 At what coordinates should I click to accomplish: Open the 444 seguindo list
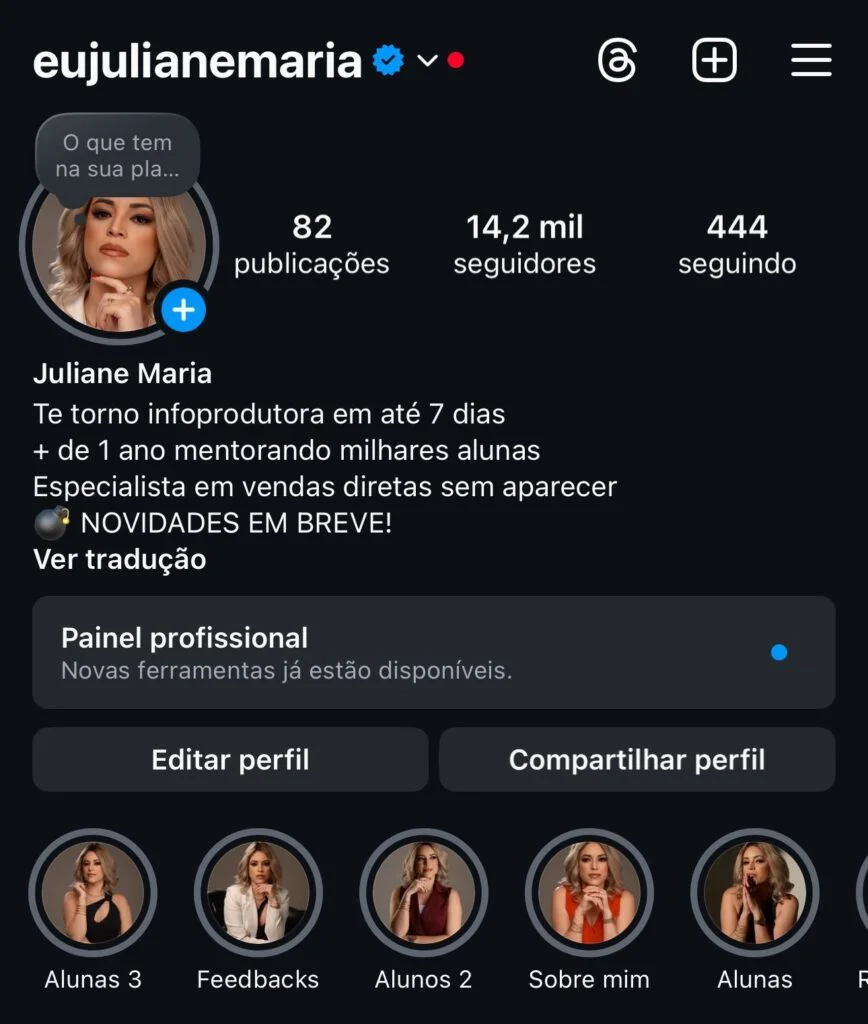point(737,244)
